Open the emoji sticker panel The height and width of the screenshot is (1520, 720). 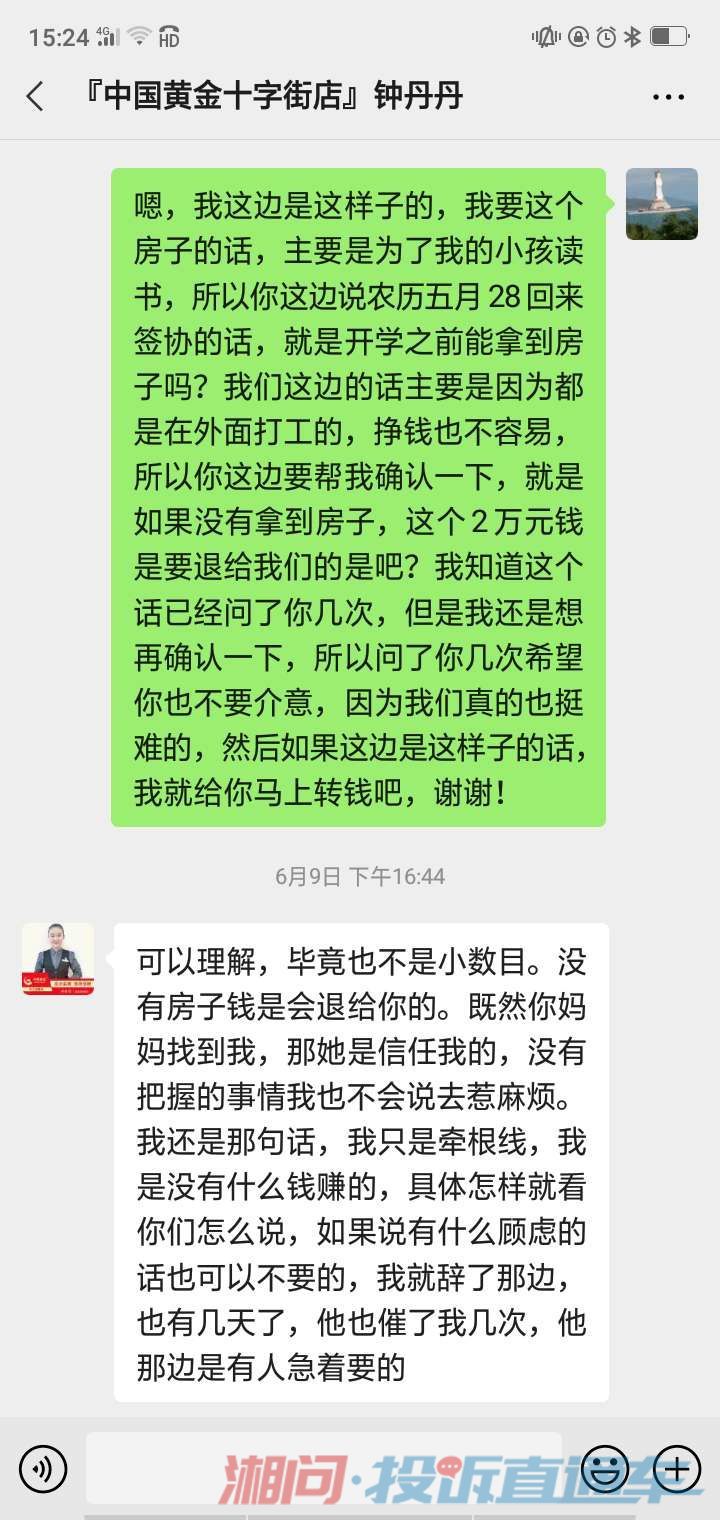point(606,1469)
